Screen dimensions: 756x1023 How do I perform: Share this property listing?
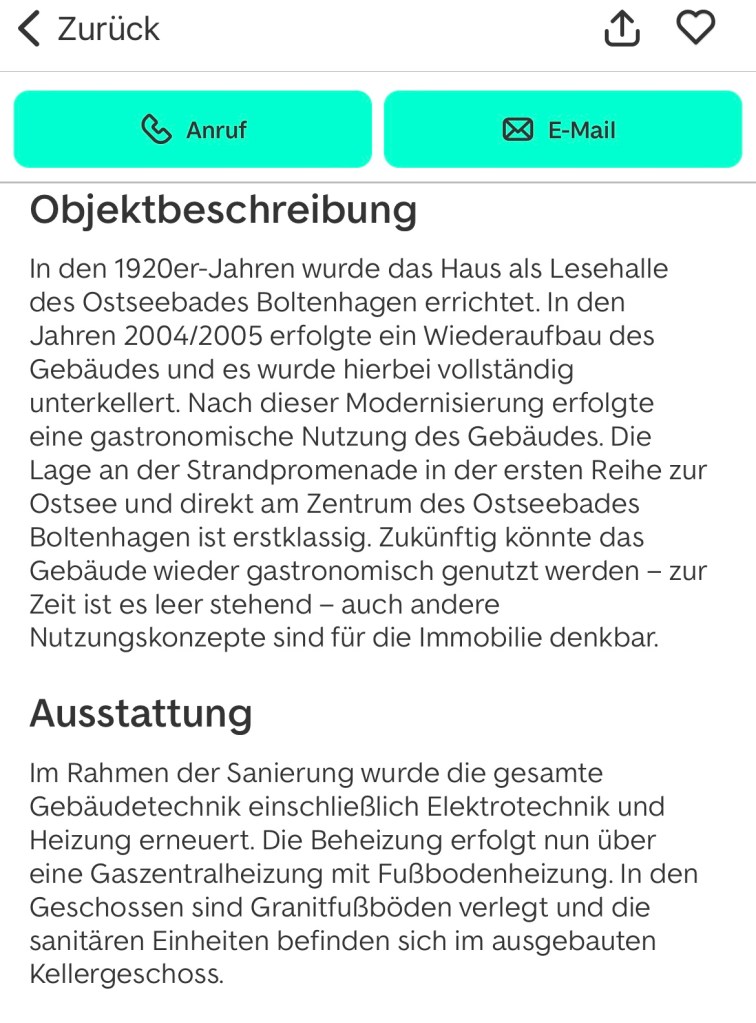coord(621,29)
